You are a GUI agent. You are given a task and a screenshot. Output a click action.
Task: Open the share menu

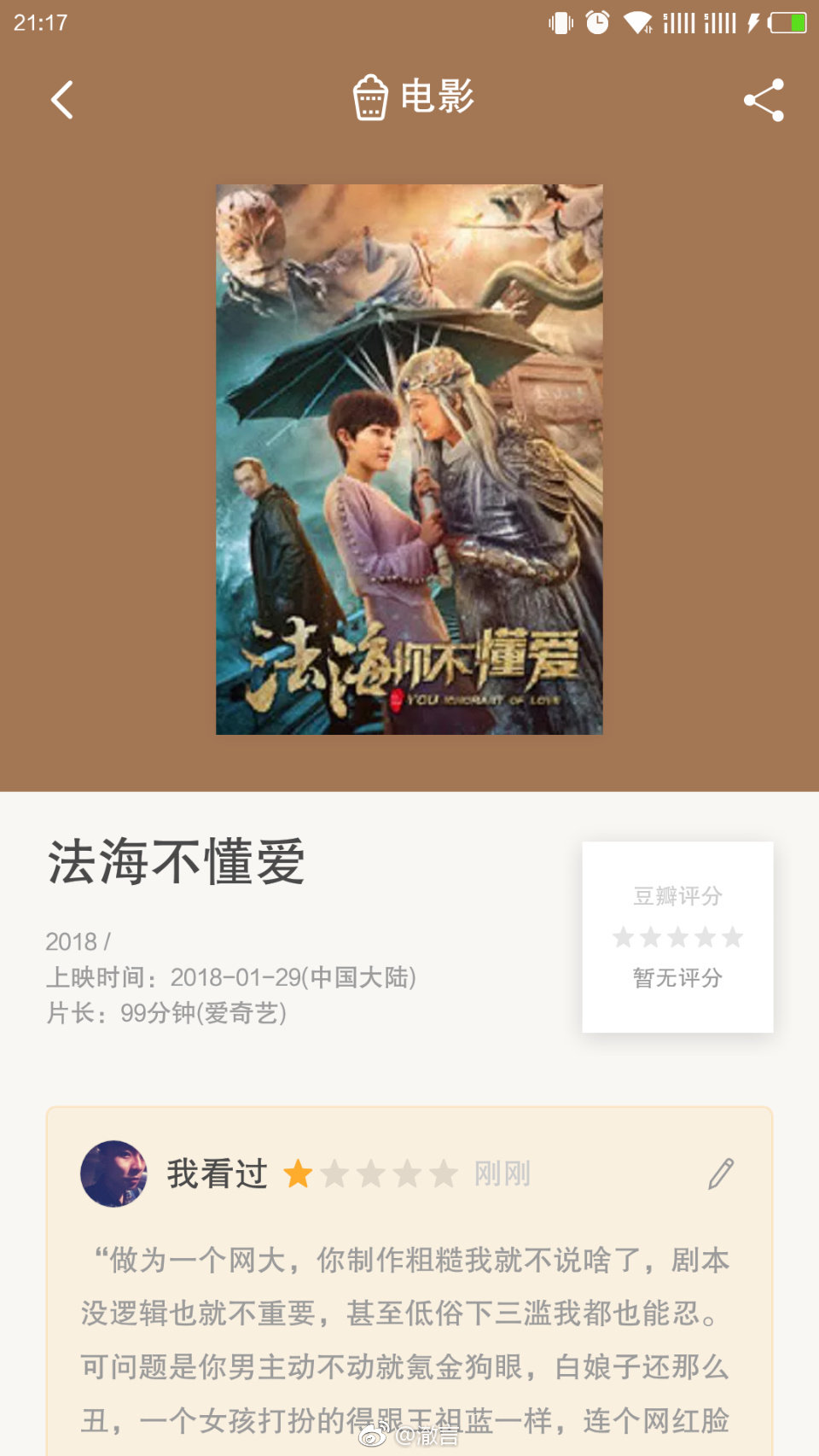pyautogui.click(x=762, y=99)
